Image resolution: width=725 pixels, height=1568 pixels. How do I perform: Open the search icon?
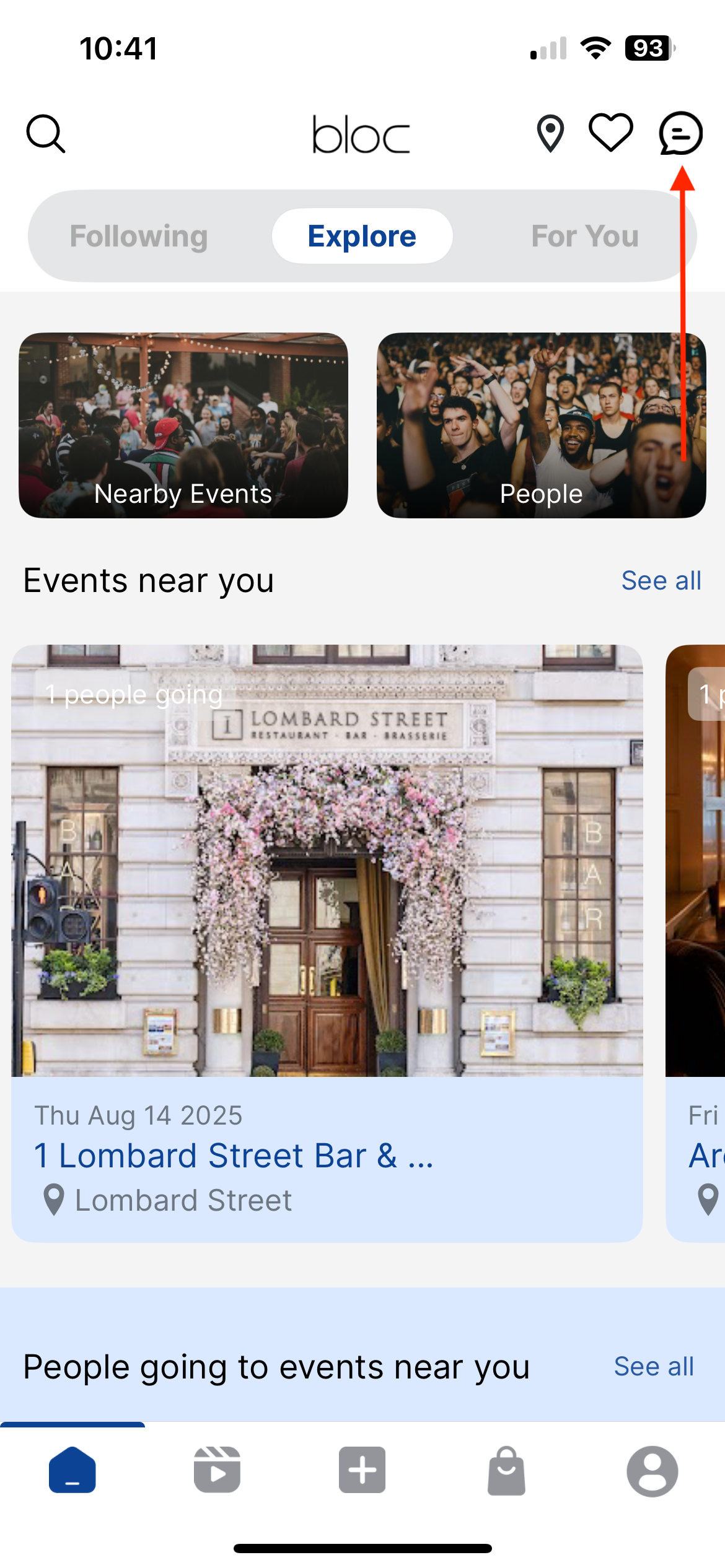tap(45, 134)
